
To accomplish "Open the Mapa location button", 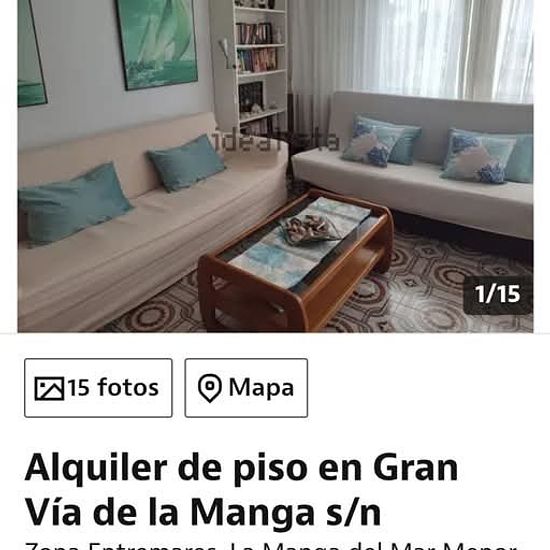I will tap(246, 388).
